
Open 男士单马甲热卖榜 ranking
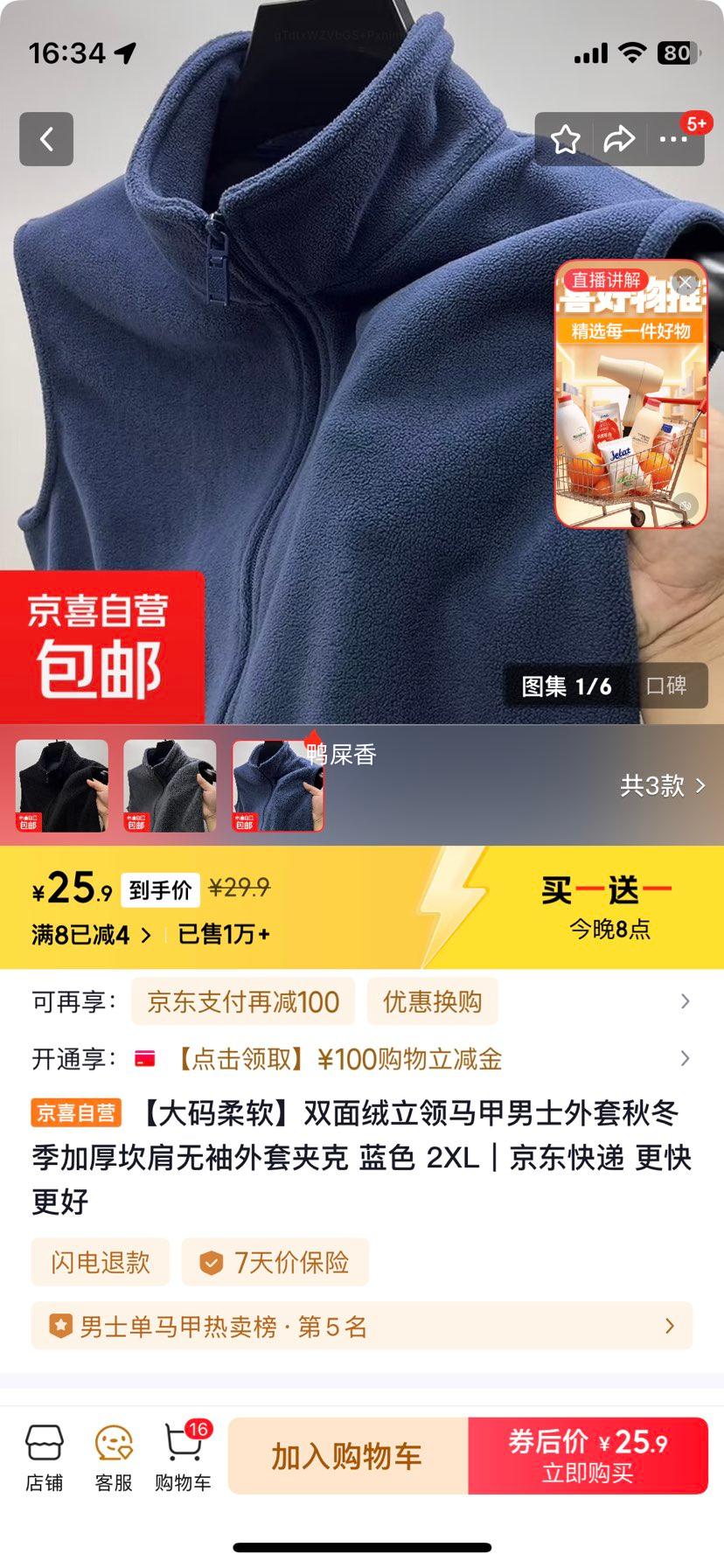[x=362, y=1327]
